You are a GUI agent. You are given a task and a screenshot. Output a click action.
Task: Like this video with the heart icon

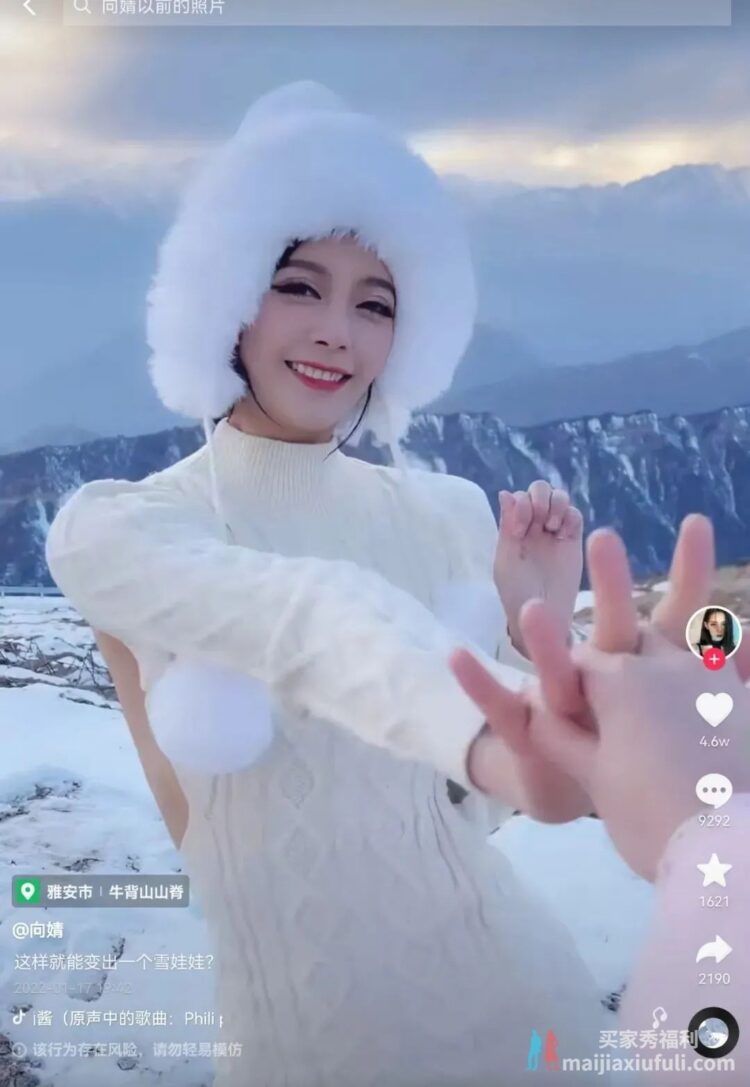pyautogui.click(x=714, y=709)
